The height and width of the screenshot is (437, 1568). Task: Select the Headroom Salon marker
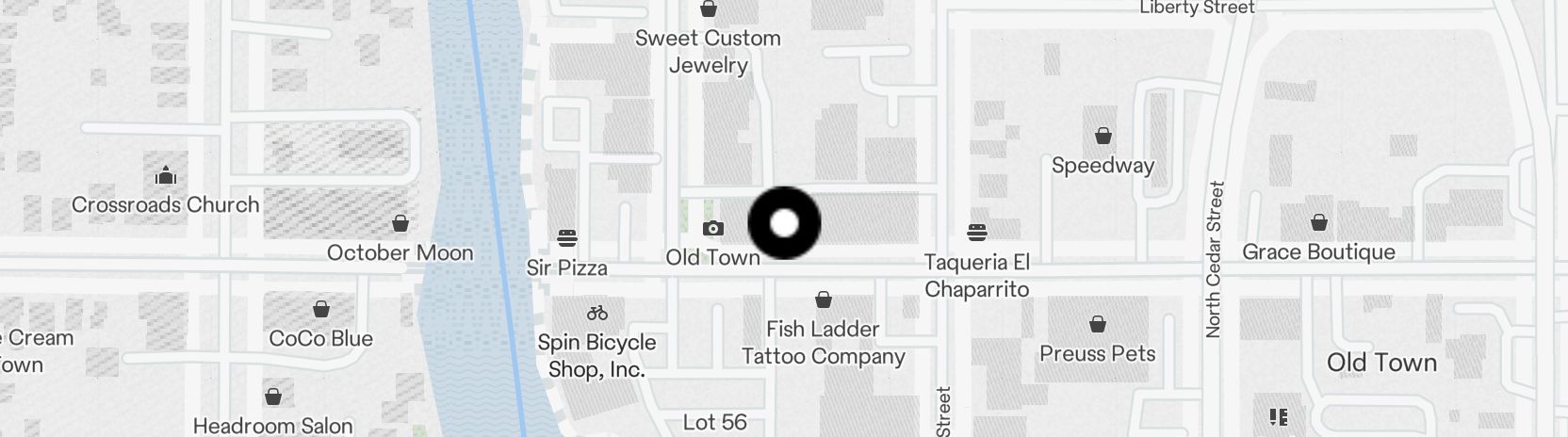(x=273, y=397)
